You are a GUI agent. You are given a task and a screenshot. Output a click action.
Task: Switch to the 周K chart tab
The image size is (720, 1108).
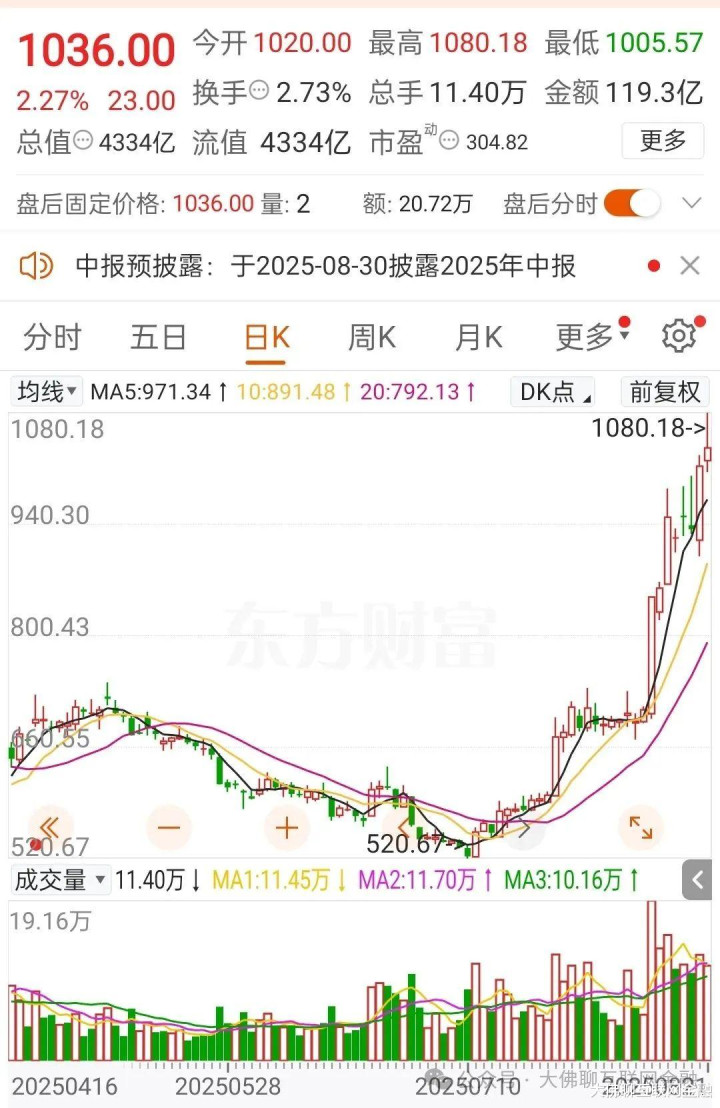click(372, 337)
